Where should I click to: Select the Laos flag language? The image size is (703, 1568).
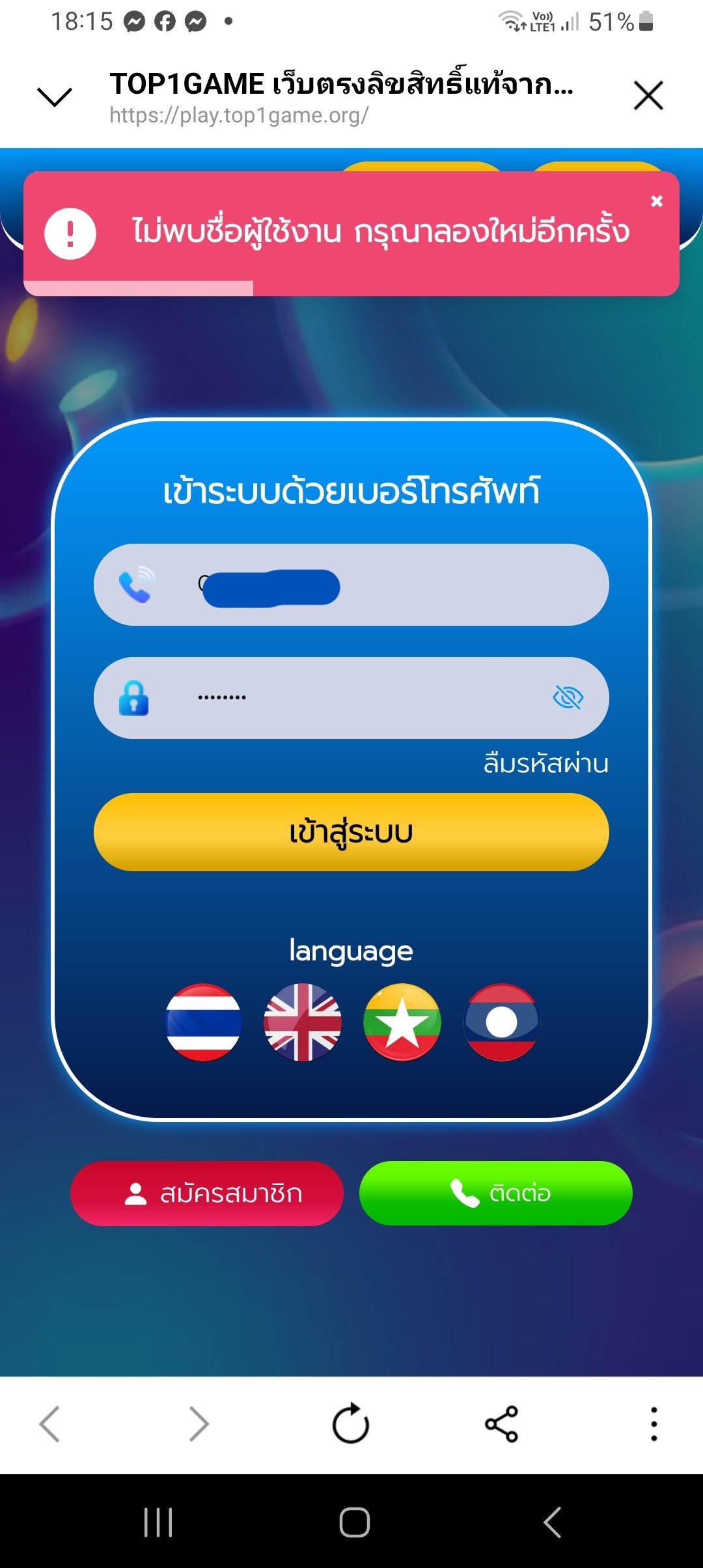pos(501,1022)
